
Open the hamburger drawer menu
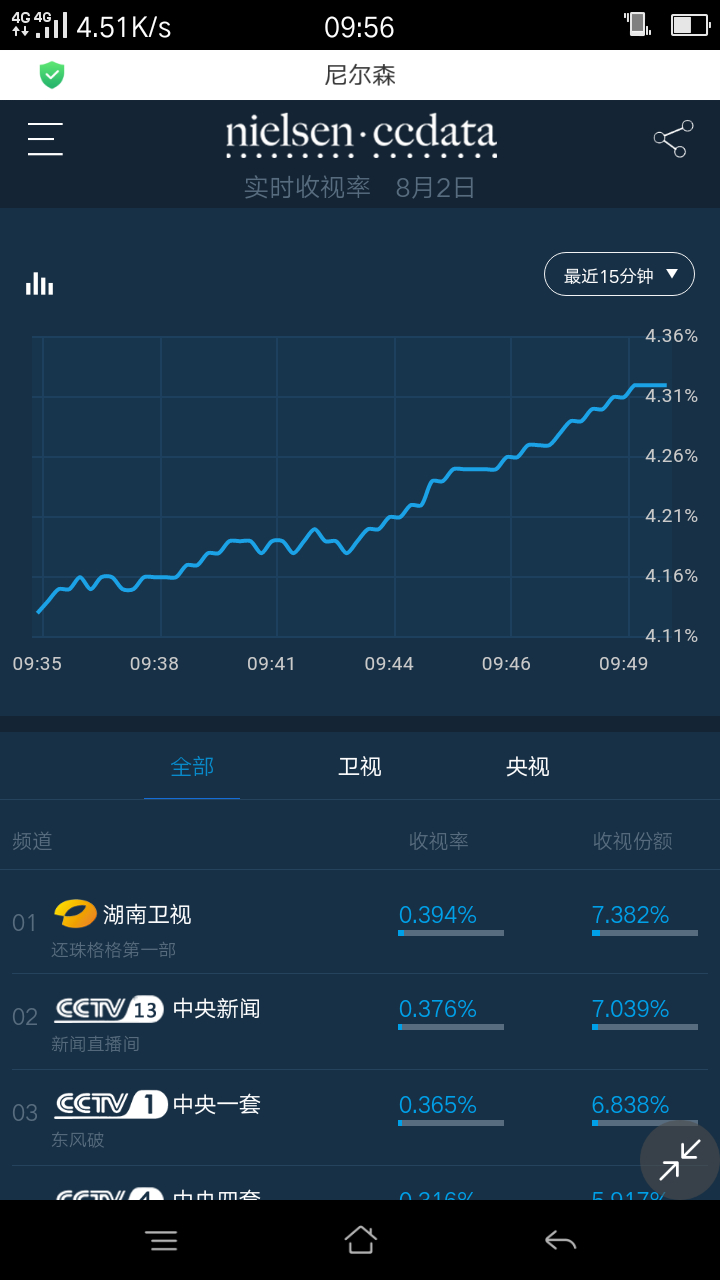(45, 139)
